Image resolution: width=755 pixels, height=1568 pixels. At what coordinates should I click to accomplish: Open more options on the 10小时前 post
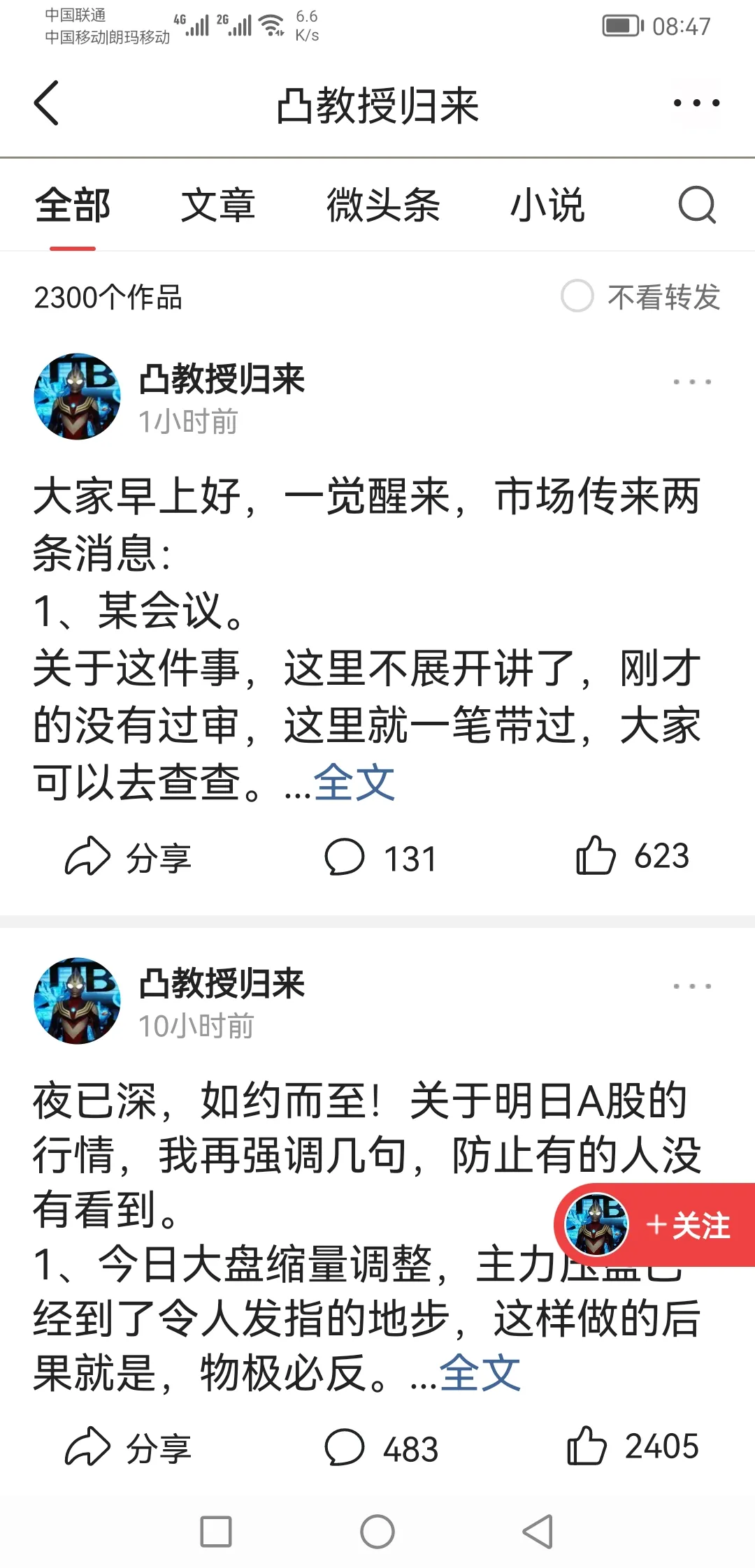[x=692, y=986]
